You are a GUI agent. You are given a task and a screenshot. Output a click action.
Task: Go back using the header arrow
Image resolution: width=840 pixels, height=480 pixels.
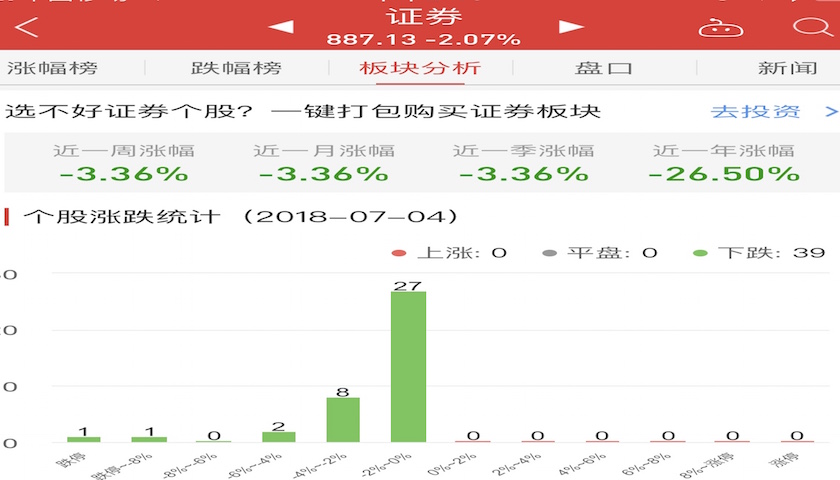point(26,27)
